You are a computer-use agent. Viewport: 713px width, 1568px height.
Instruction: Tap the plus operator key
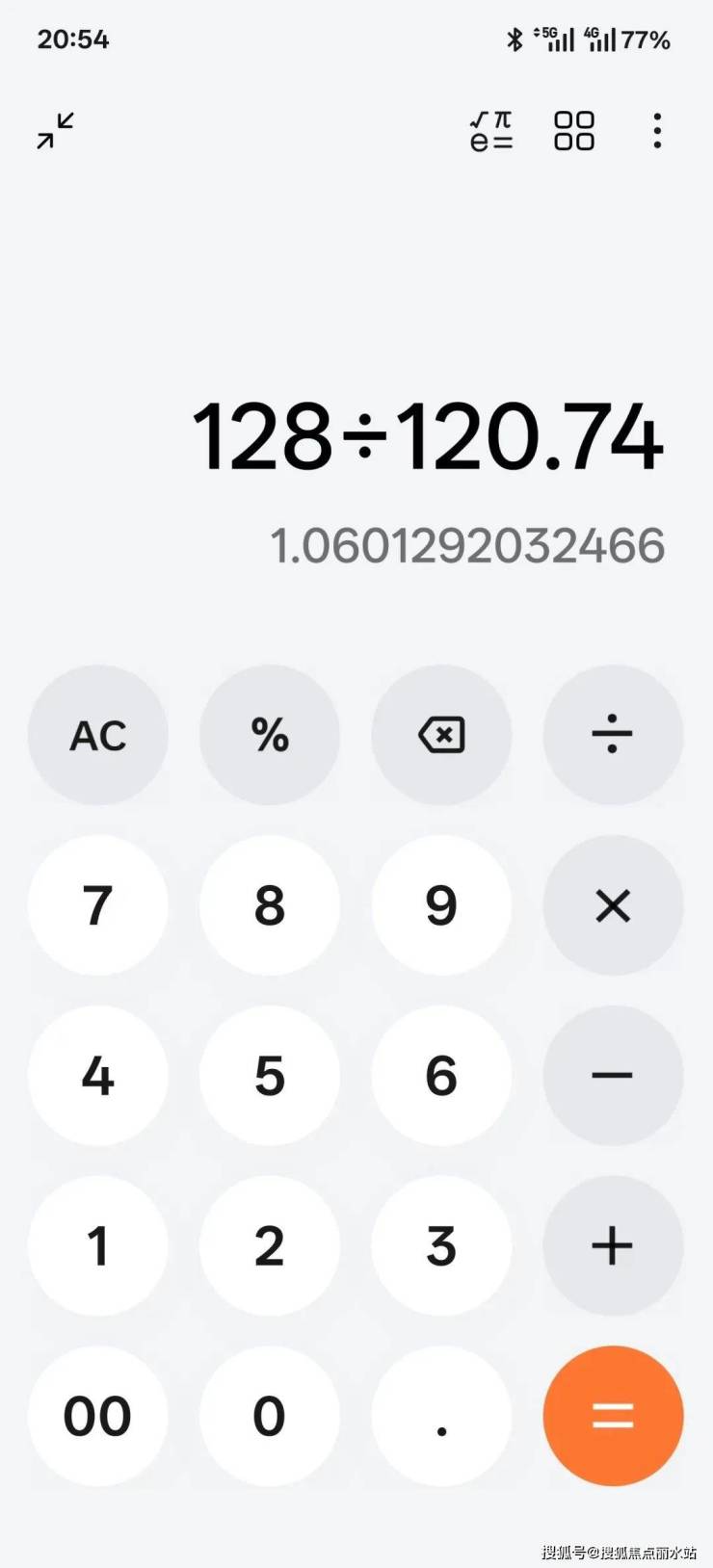click(x=613, y=1245)
